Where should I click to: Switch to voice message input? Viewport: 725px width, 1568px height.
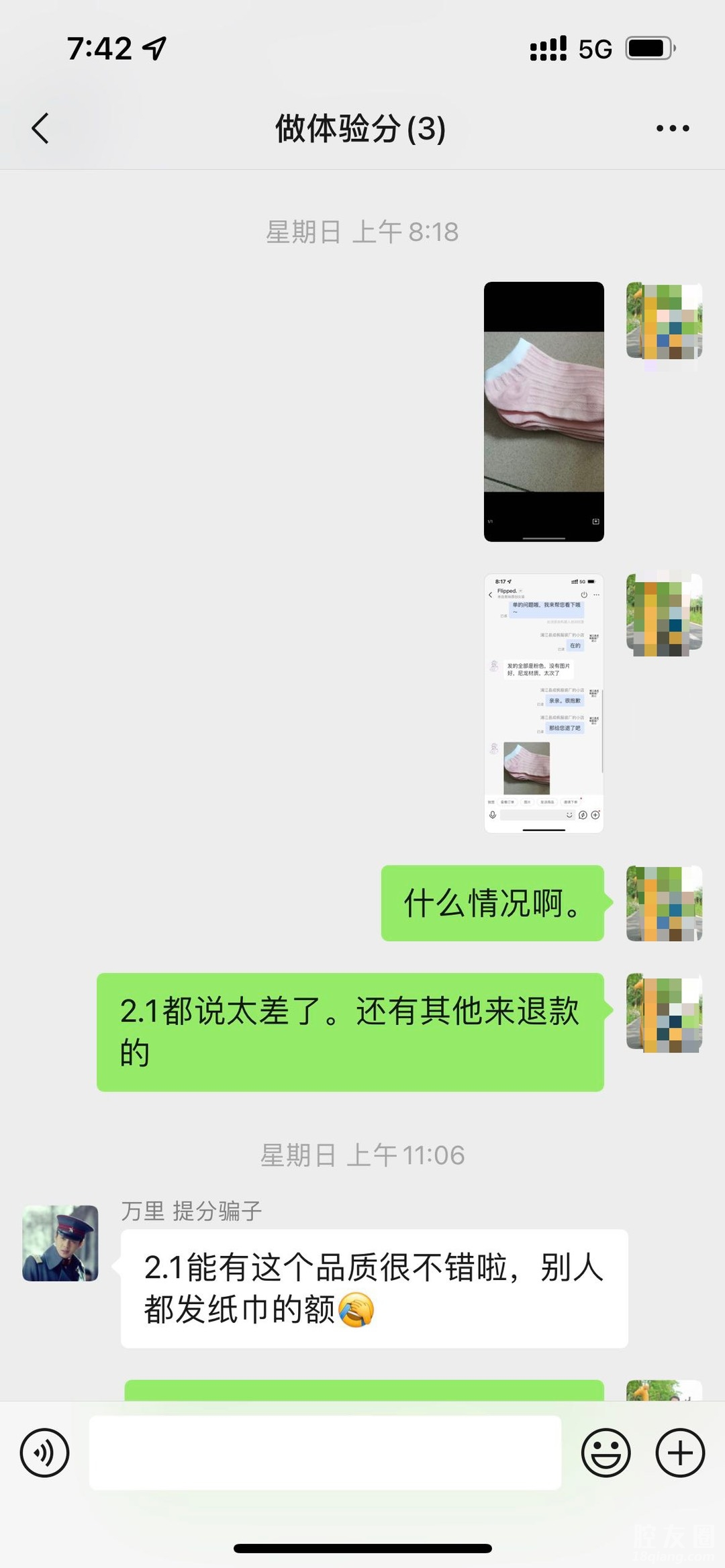(x=44, y=1453)
